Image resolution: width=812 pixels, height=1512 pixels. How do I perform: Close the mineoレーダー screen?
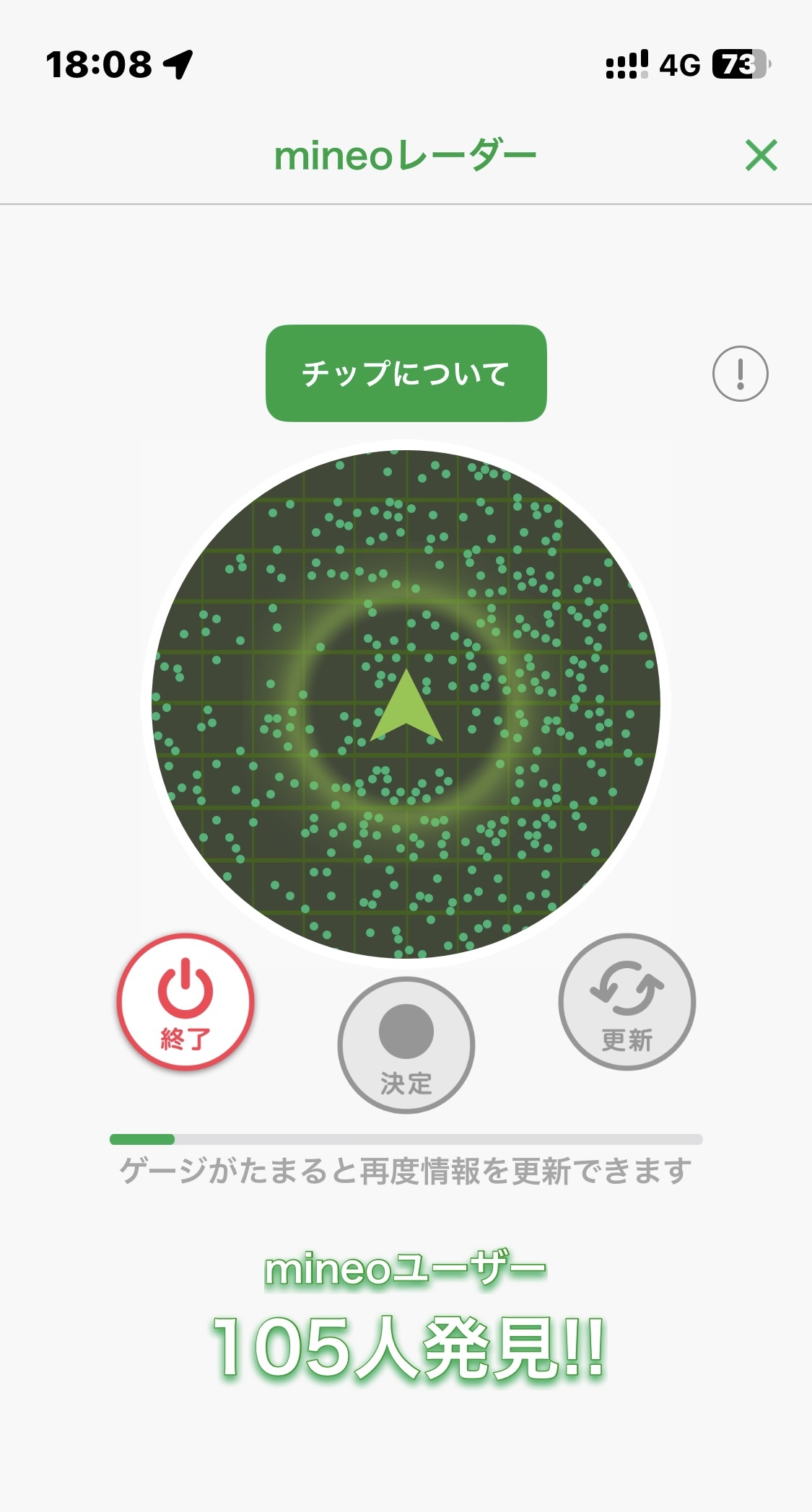(761, 155)
